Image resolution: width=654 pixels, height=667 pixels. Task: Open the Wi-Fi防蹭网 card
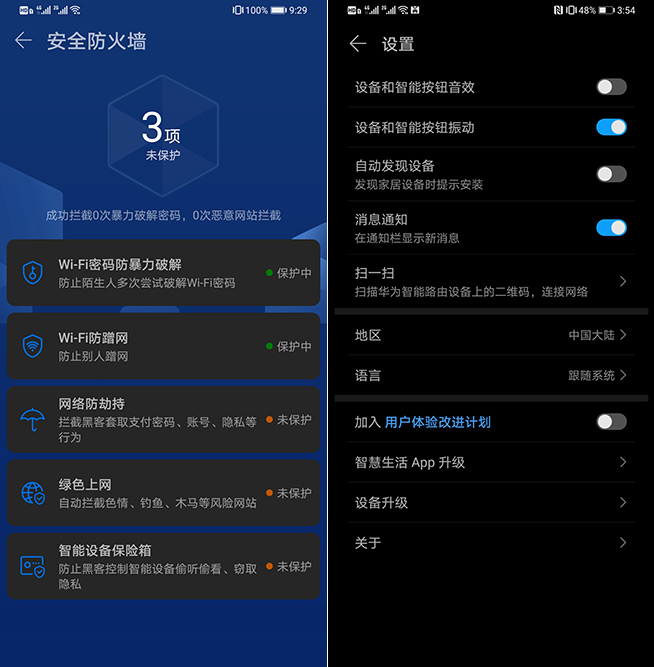tap(163, 346)
